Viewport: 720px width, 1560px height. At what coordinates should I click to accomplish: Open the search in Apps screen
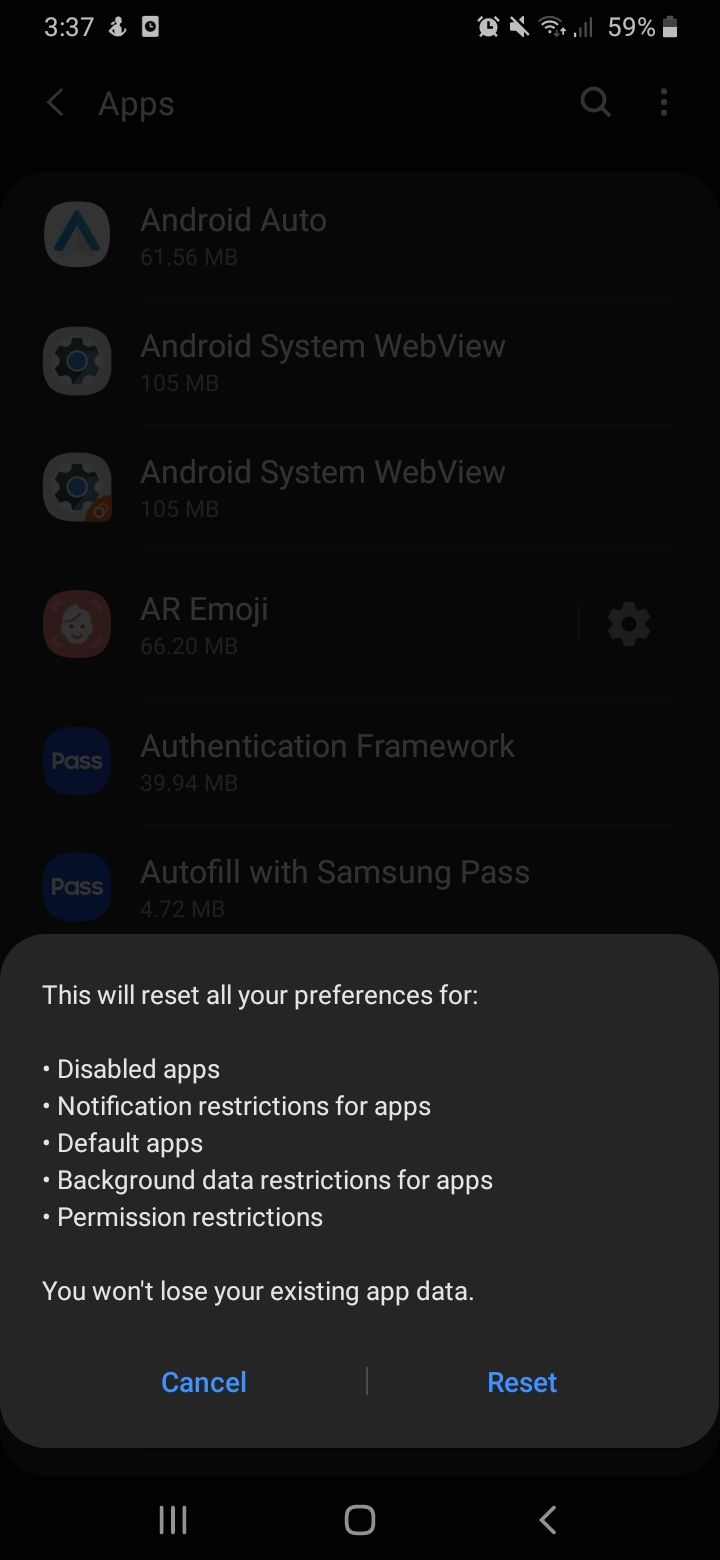click(x=595, y=102)
